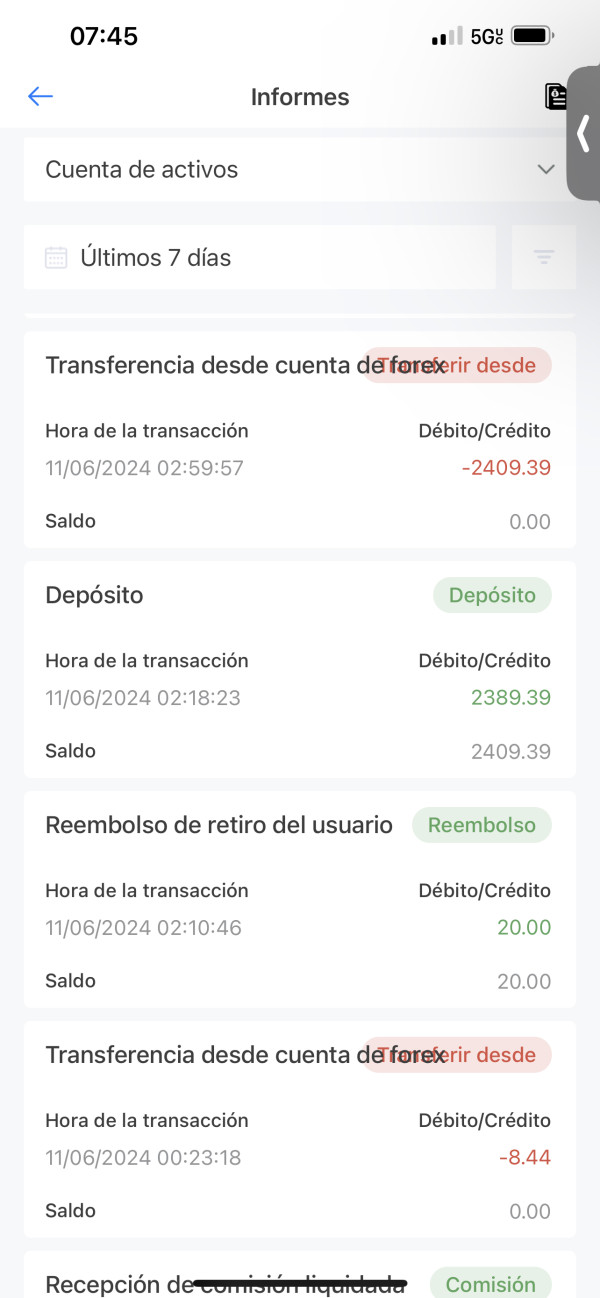Open the forex transfer of -2409.39

[x=300, y=439]
